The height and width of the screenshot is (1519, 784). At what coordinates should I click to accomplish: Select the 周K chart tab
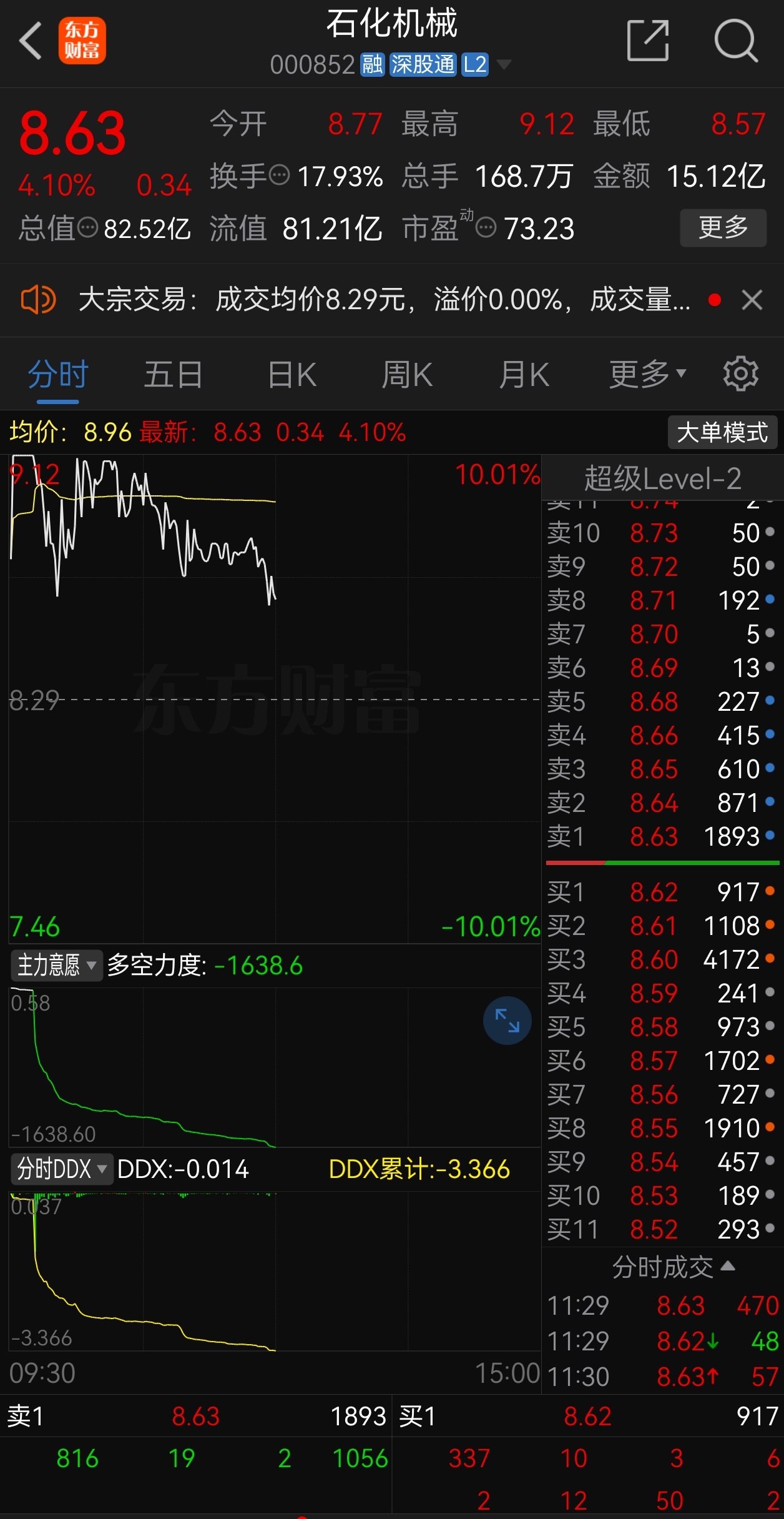(406, 375)
